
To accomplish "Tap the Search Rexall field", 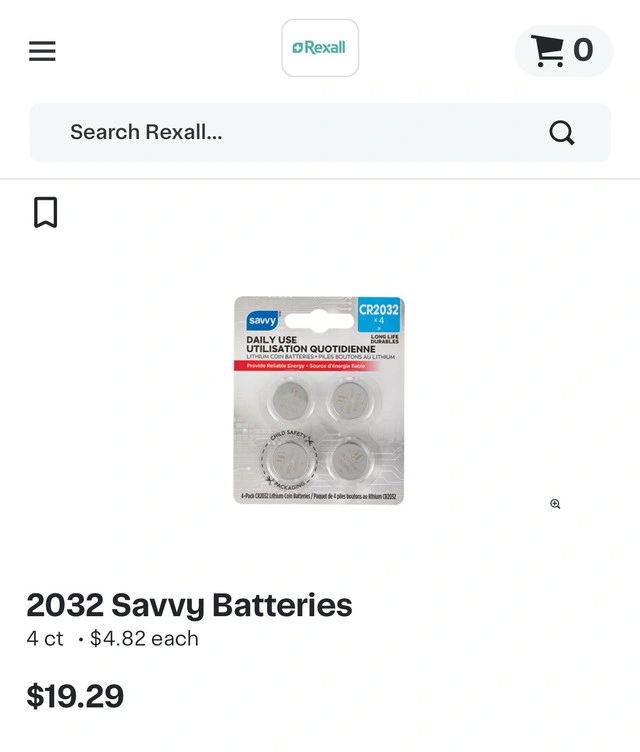I will point(290,132).
